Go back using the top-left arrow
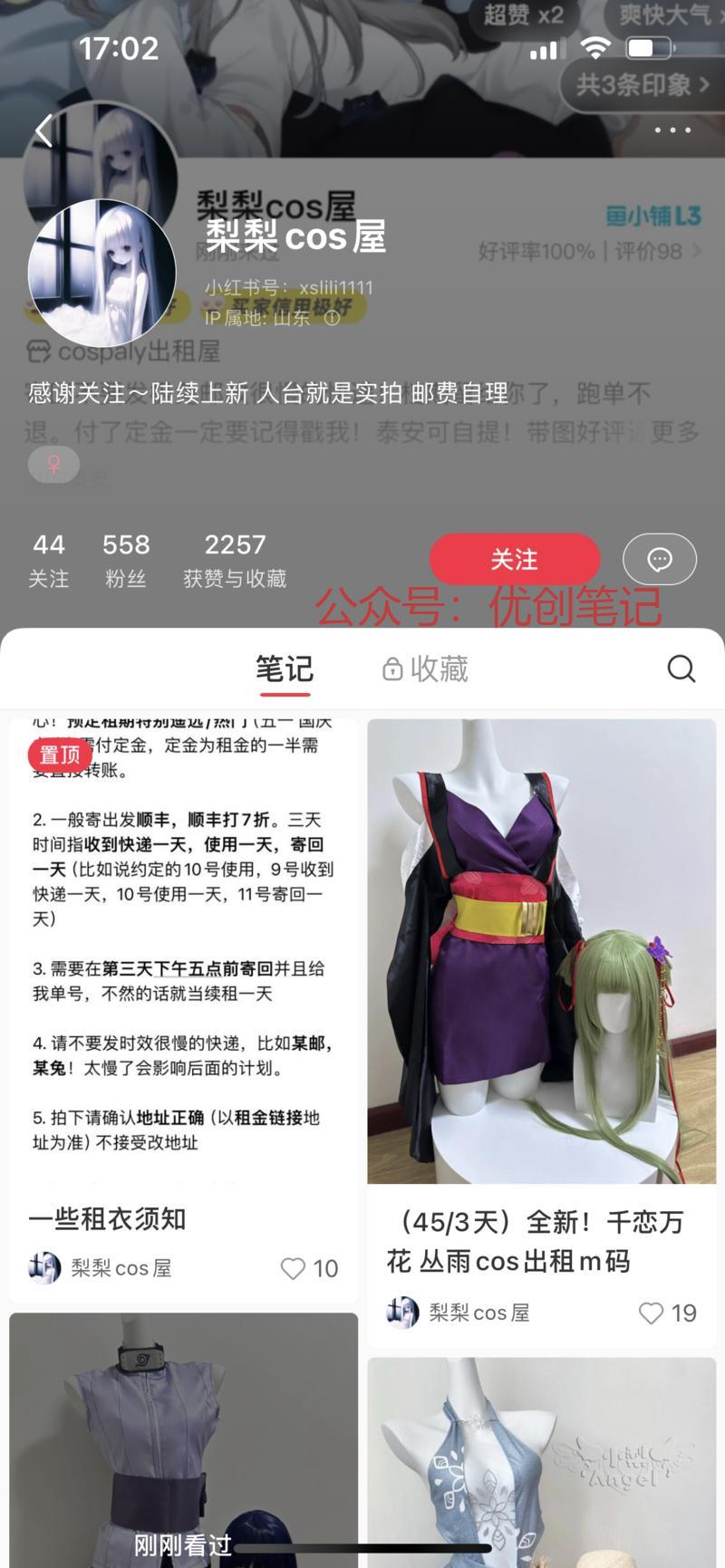This screenshot has height=1568, width=725. [43, 131]
